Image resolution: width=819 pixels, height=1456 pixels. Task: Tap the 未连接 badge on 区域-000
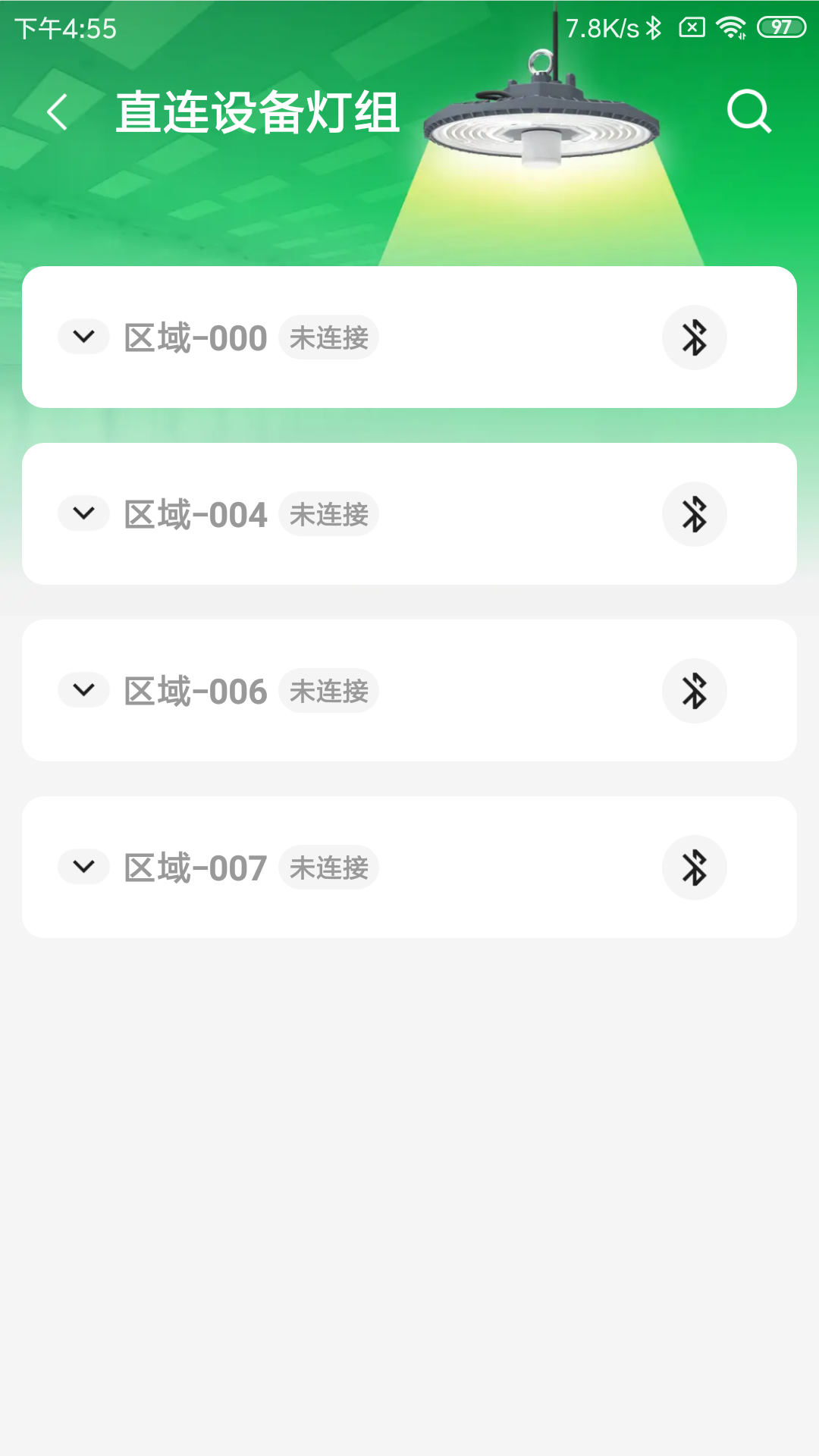click(x=328, y=337)
